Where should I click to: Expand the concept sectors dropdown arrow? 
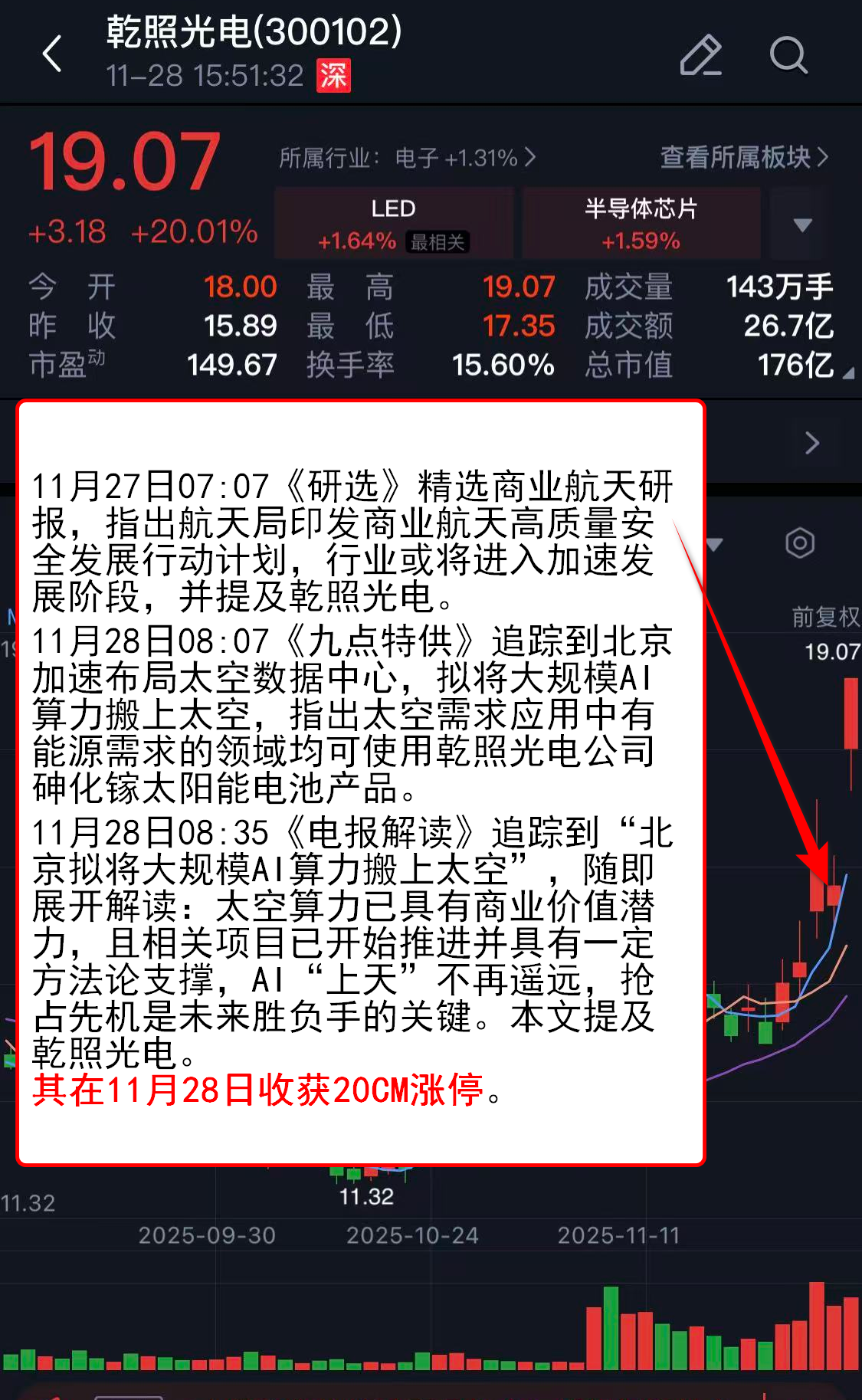tap(801, 225)
